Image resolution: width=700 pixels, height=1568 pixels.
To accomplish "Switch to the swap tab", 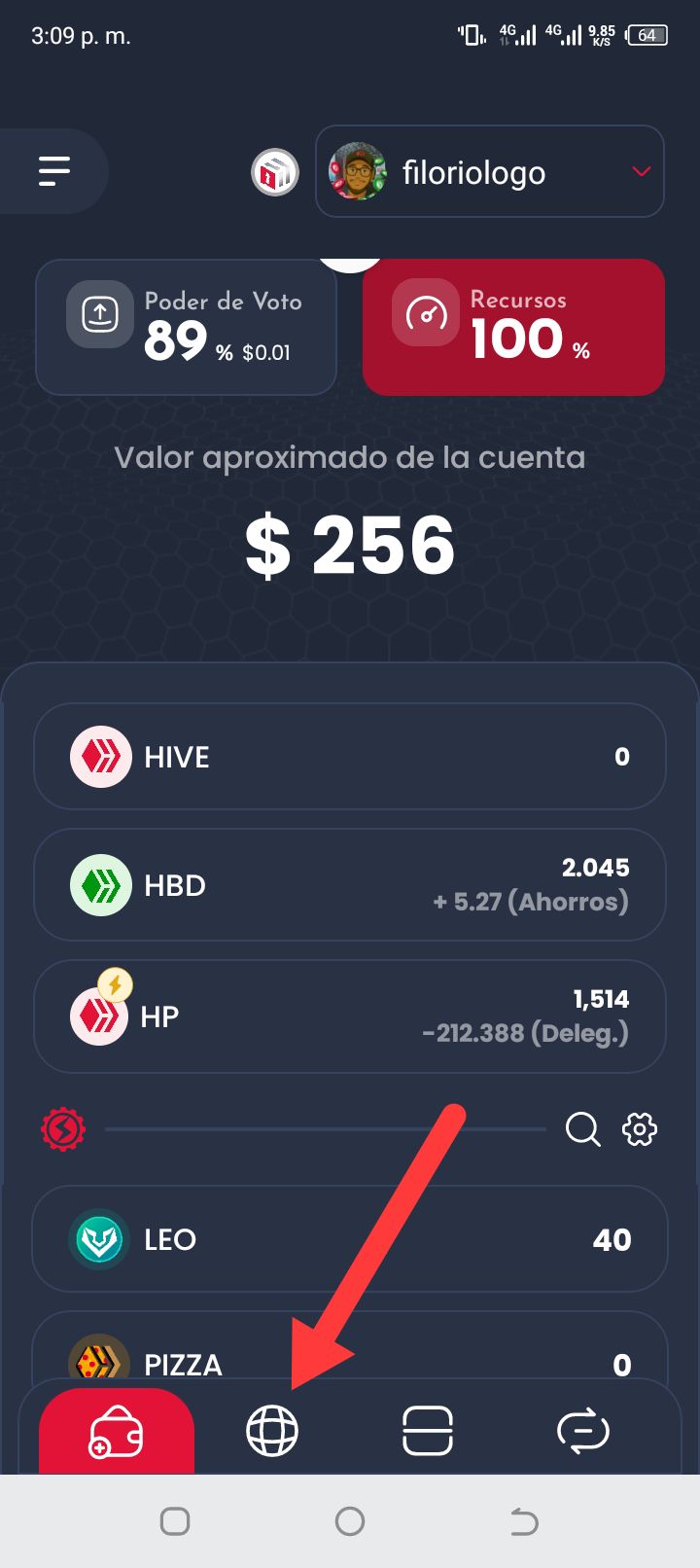I will coord(582,1432).
